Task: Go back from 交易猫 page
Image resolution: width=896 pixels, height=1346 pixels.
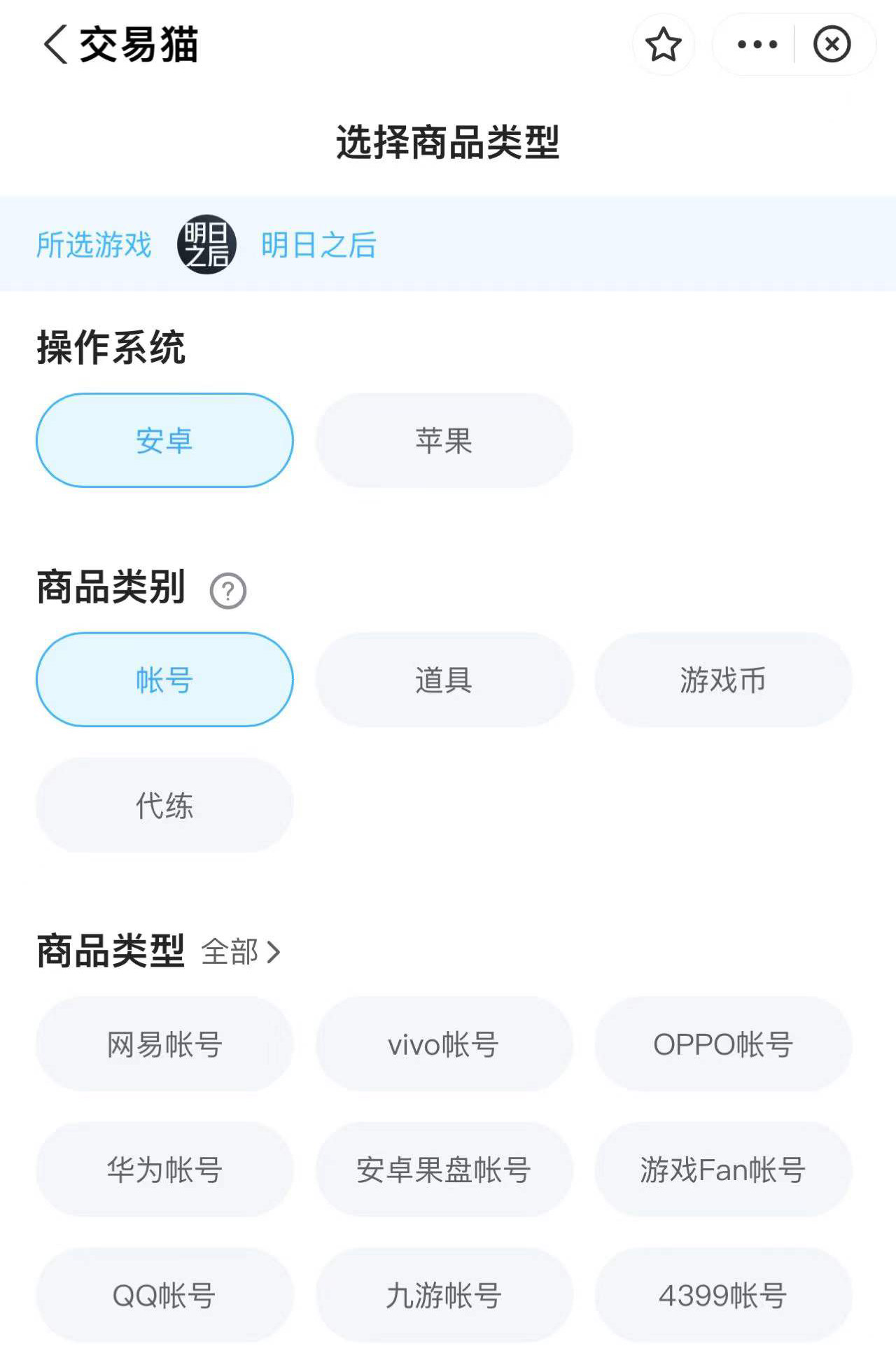Action: coord(56,45)
